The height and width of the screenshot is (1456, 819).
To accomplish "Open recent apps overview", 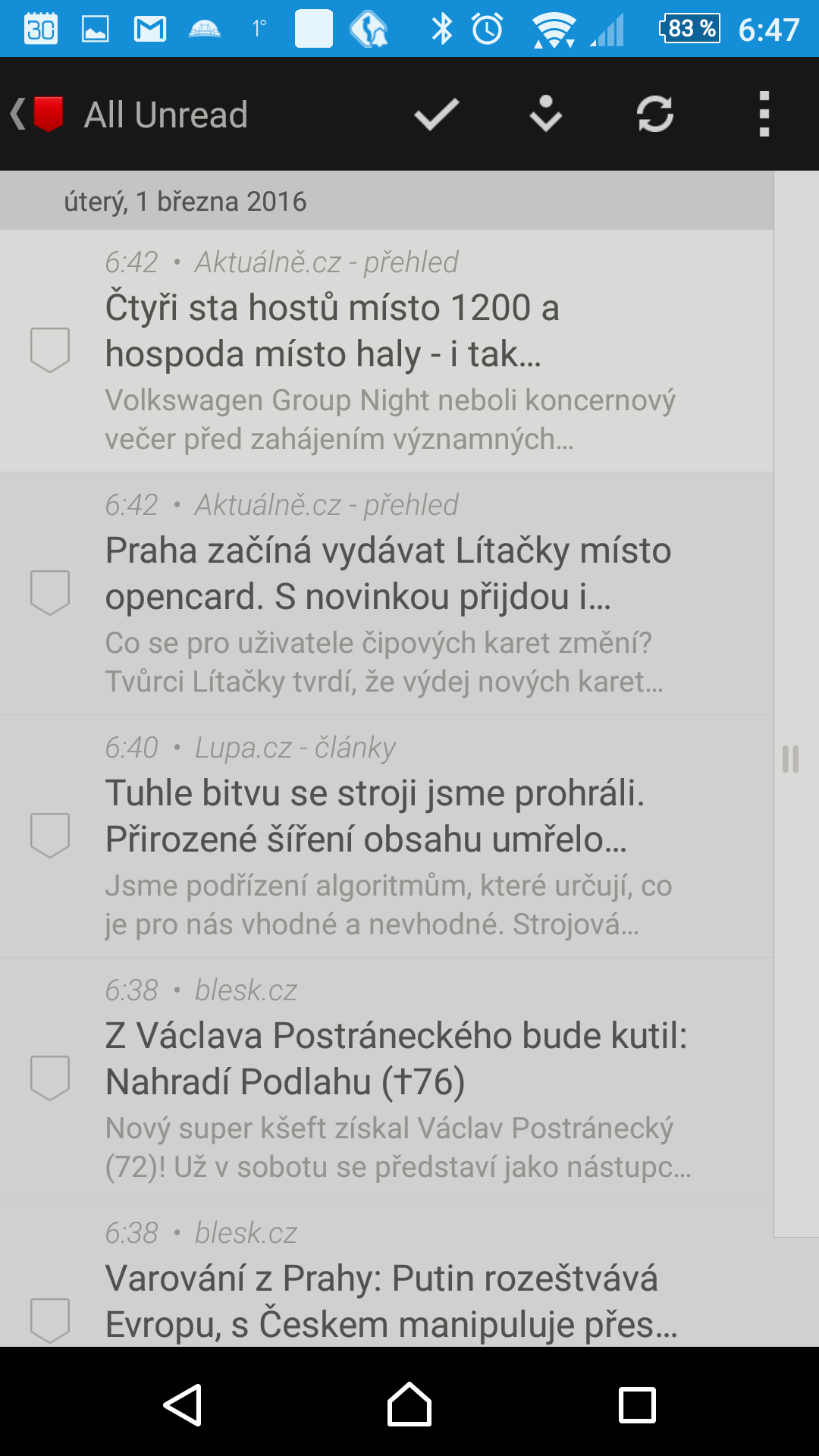I will [637, 1405].
